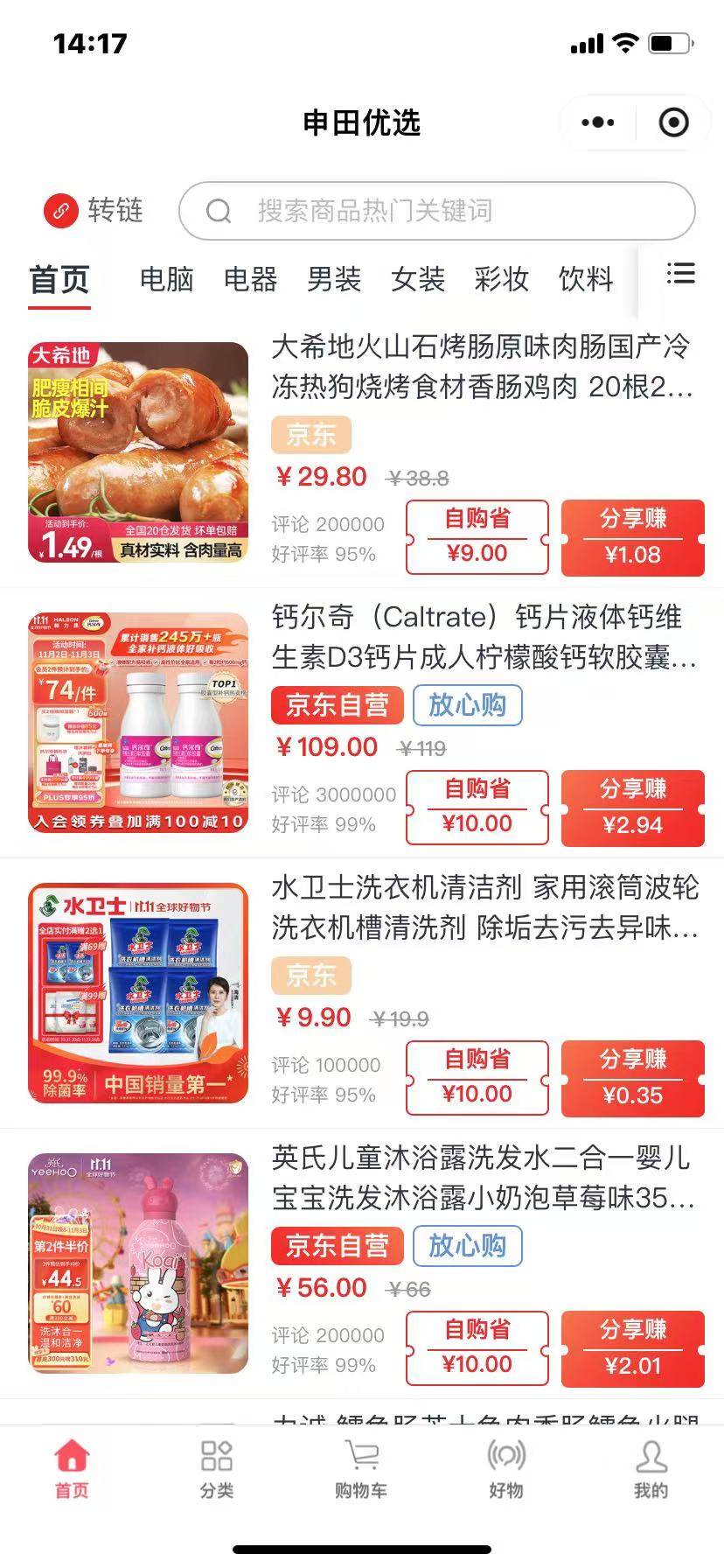Focus the product keyword search box
724x1568 pixels.
point(437,211)
